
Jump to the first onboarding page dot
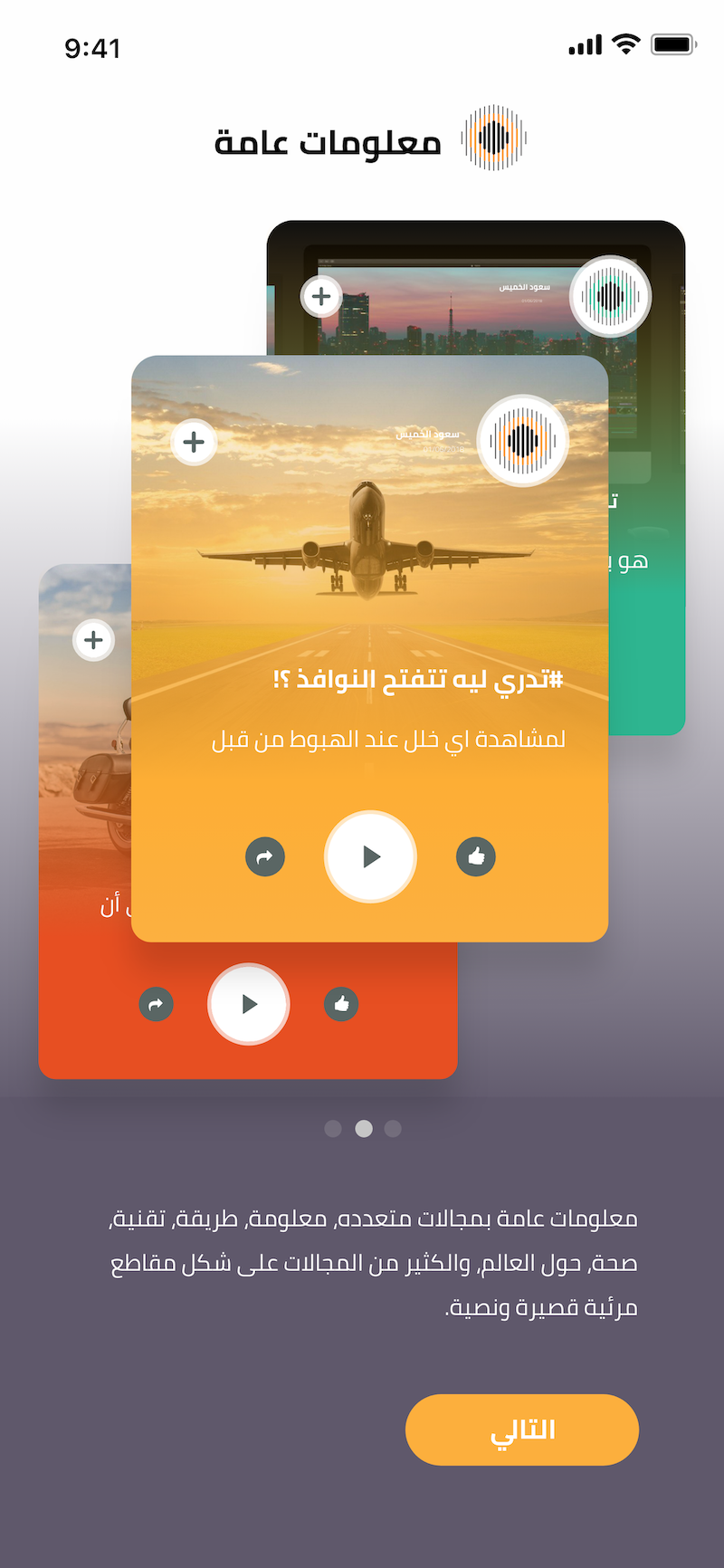(x=333, y=1128)
